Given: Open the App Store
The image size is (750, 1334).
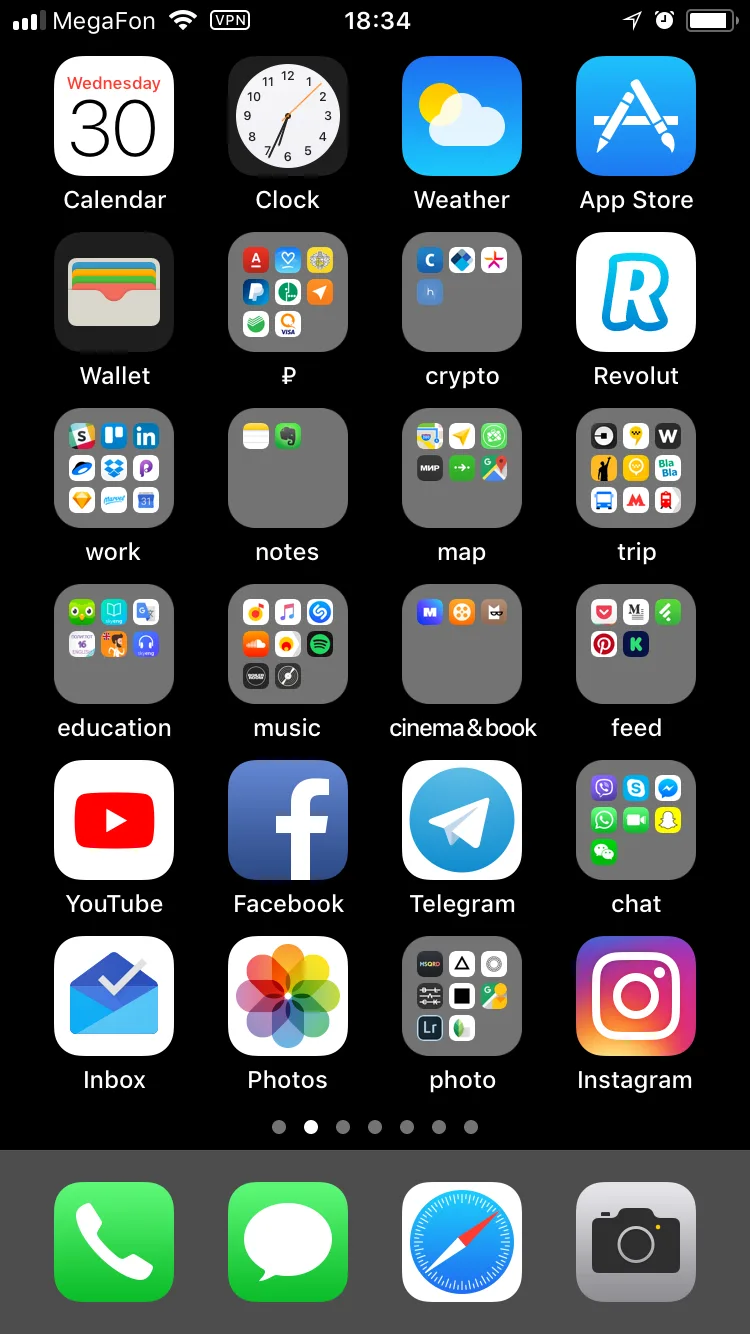Looking at the screenshot, I should tap(636, 116).
